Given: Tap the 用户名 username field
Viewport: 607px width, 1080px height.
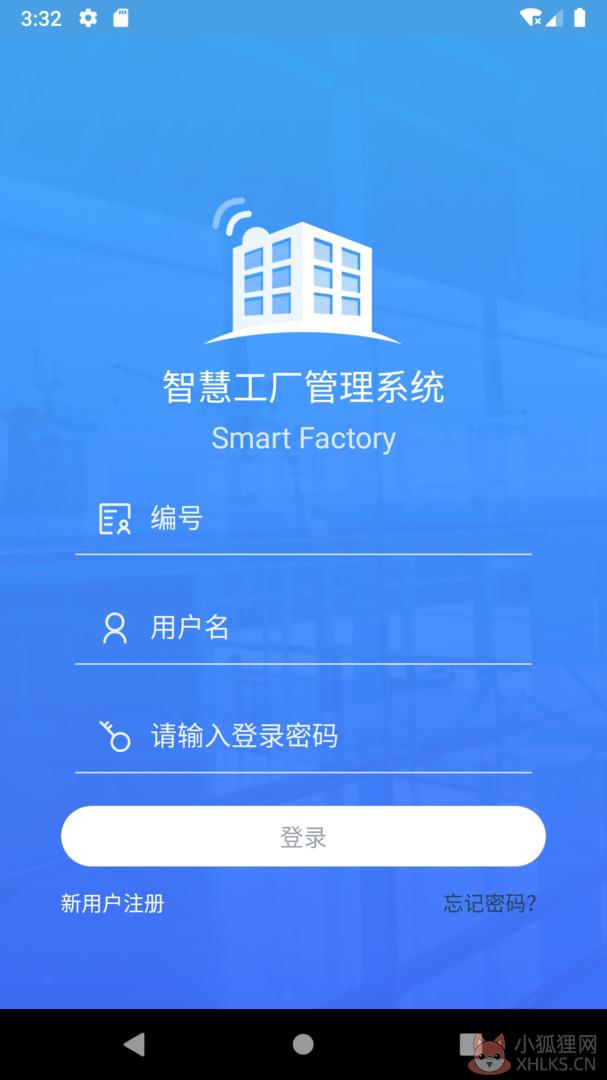Looking at the screenshot, I should (x=303, y=628).
